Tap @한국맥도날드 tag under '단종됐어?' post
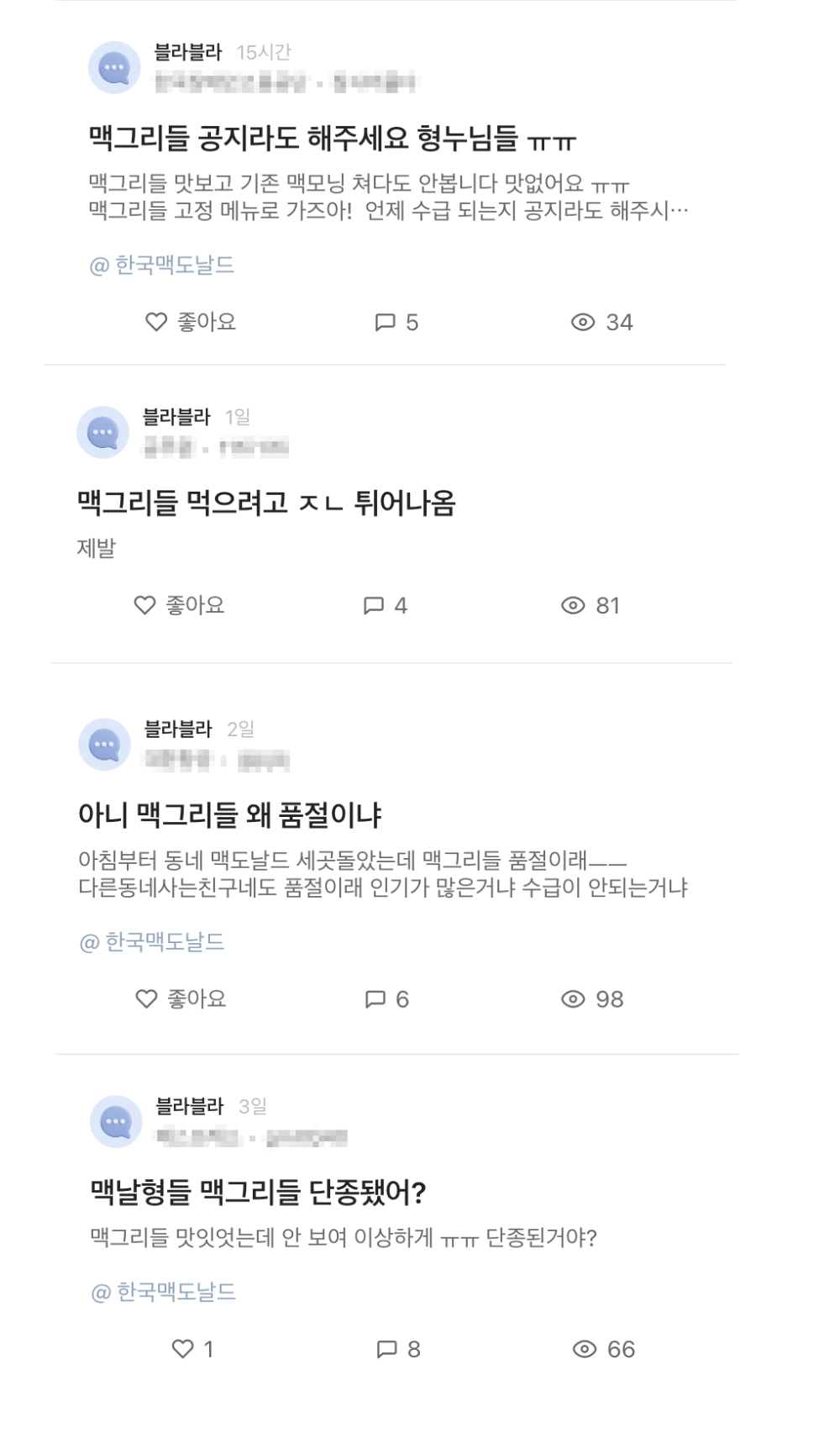 pyautogui.click(x=164, y=1292)
